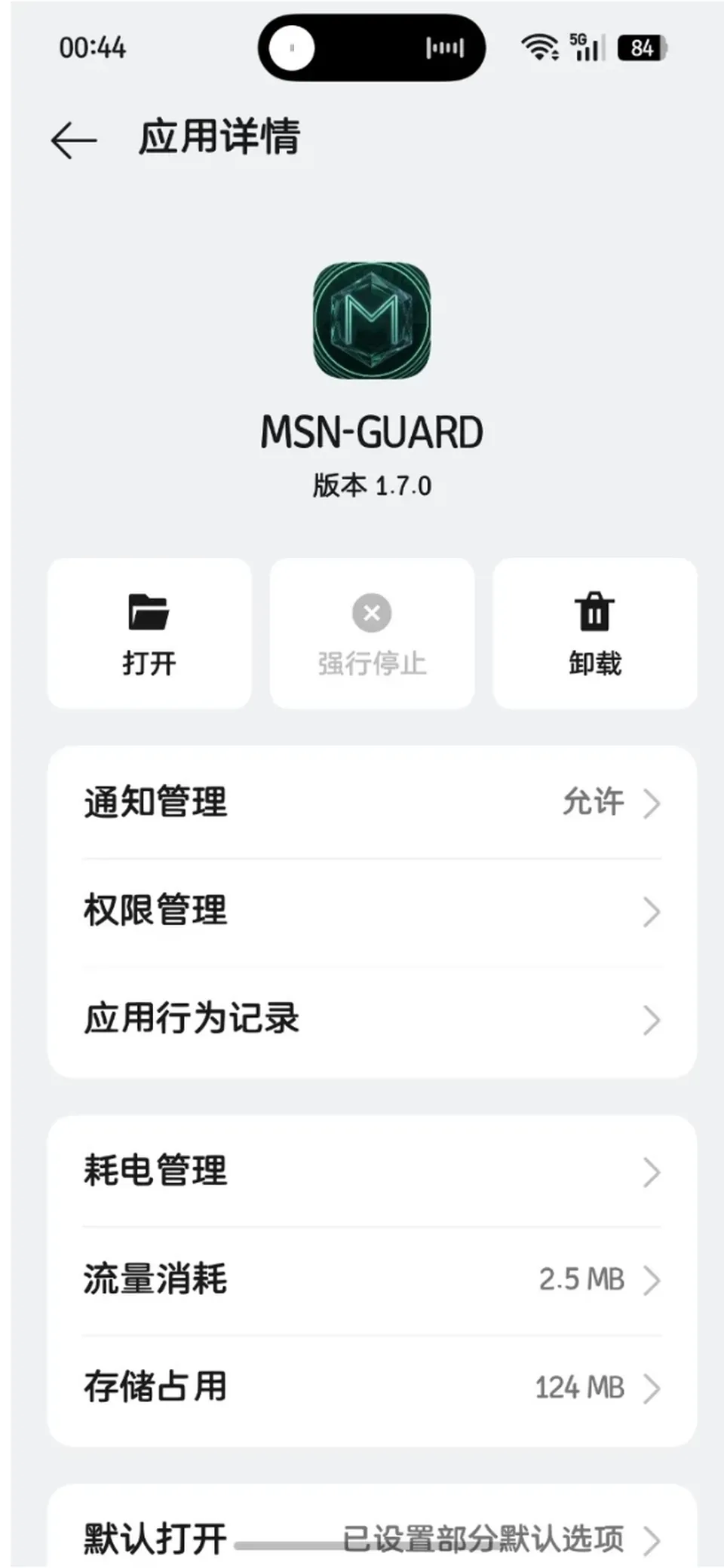The height and width of the screenshot is (1568, 724).
Task: View 应用行为记录
Action: coord(372,1019)
